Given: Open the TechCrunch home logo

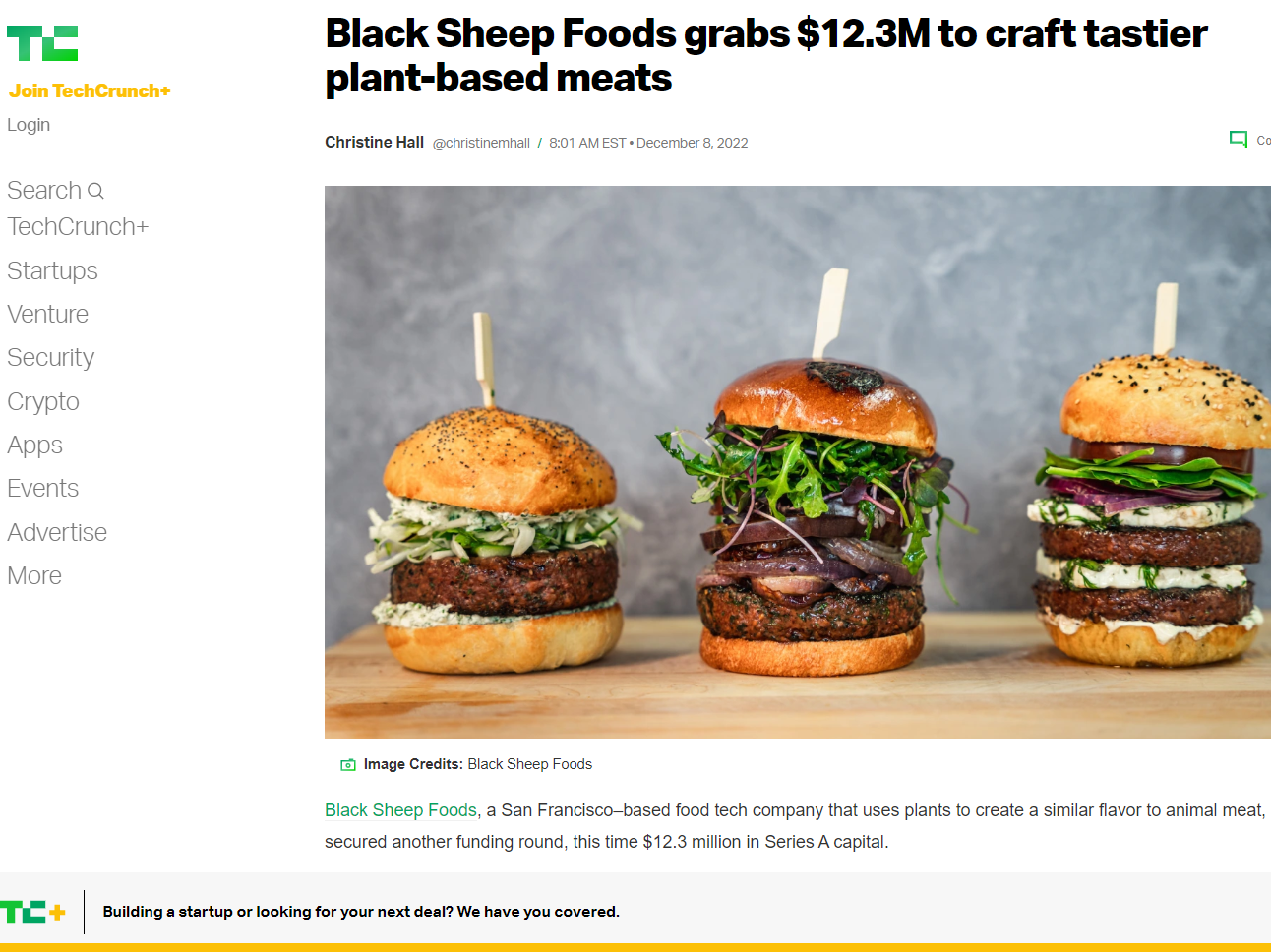Looking at the screenshot, I should (x=42, y=43).
